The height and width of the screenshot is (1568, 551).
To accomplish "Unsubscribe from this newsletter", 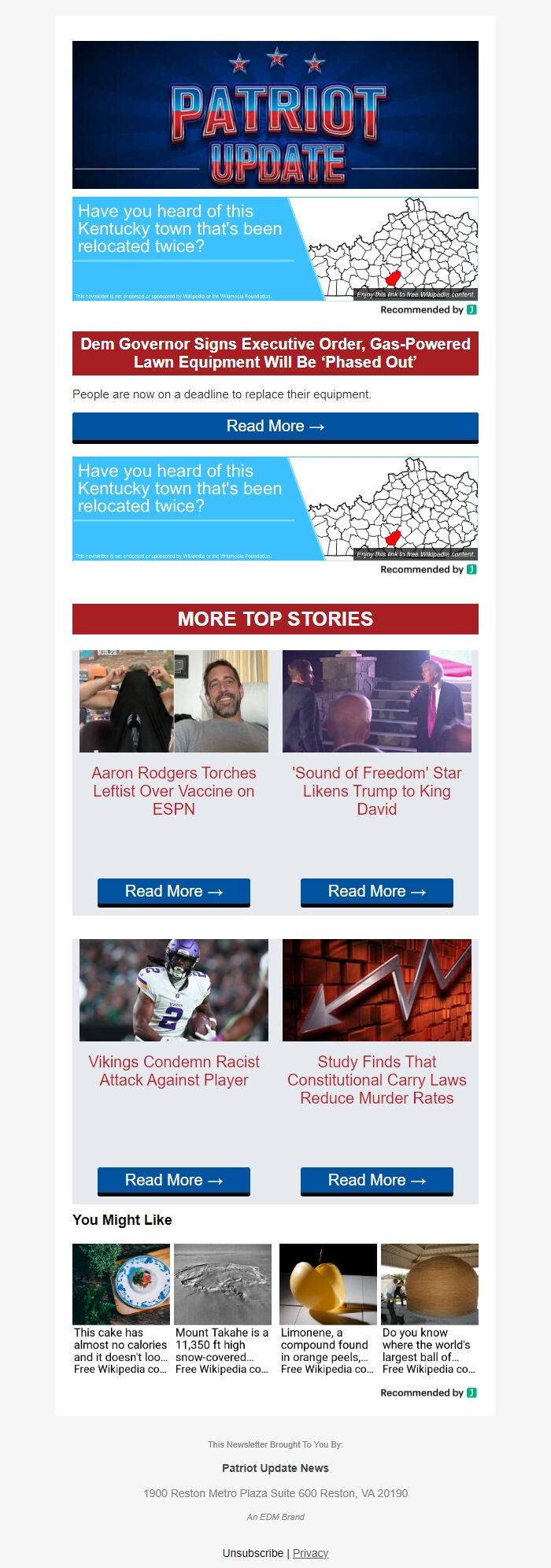I will point(253,1553).
